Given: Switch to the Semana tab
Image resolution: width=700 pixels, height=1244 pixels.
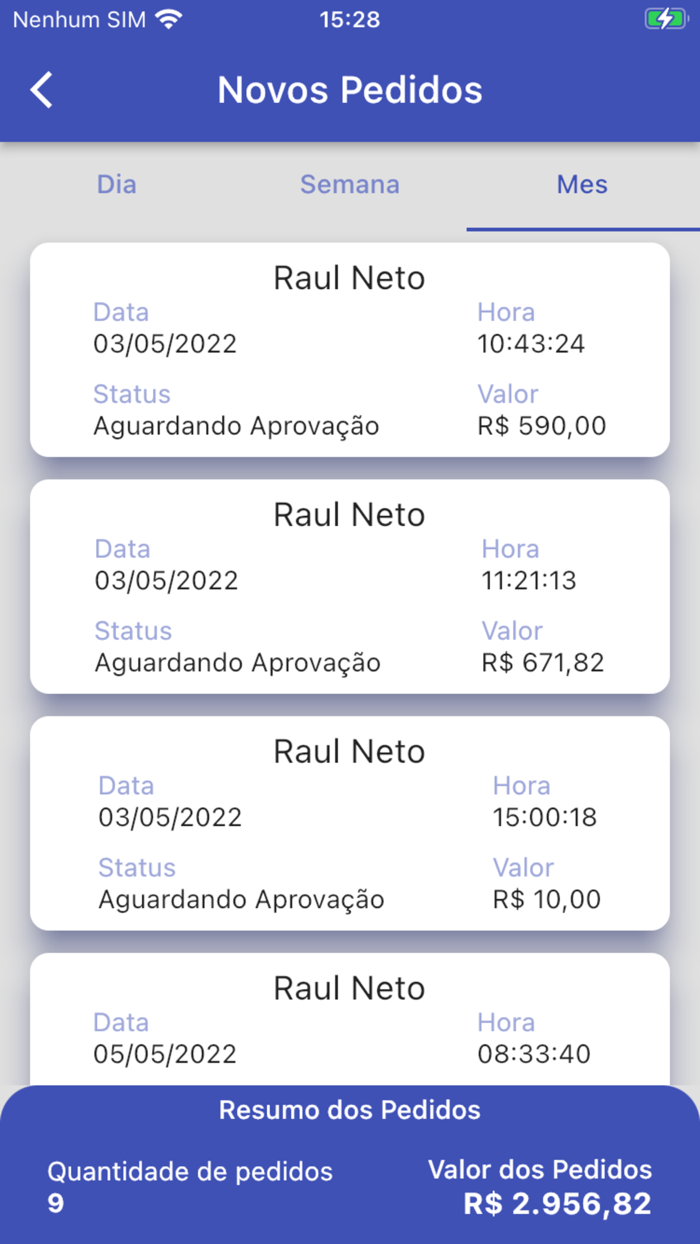Looking at the screenshot, I should coord(350,185).
